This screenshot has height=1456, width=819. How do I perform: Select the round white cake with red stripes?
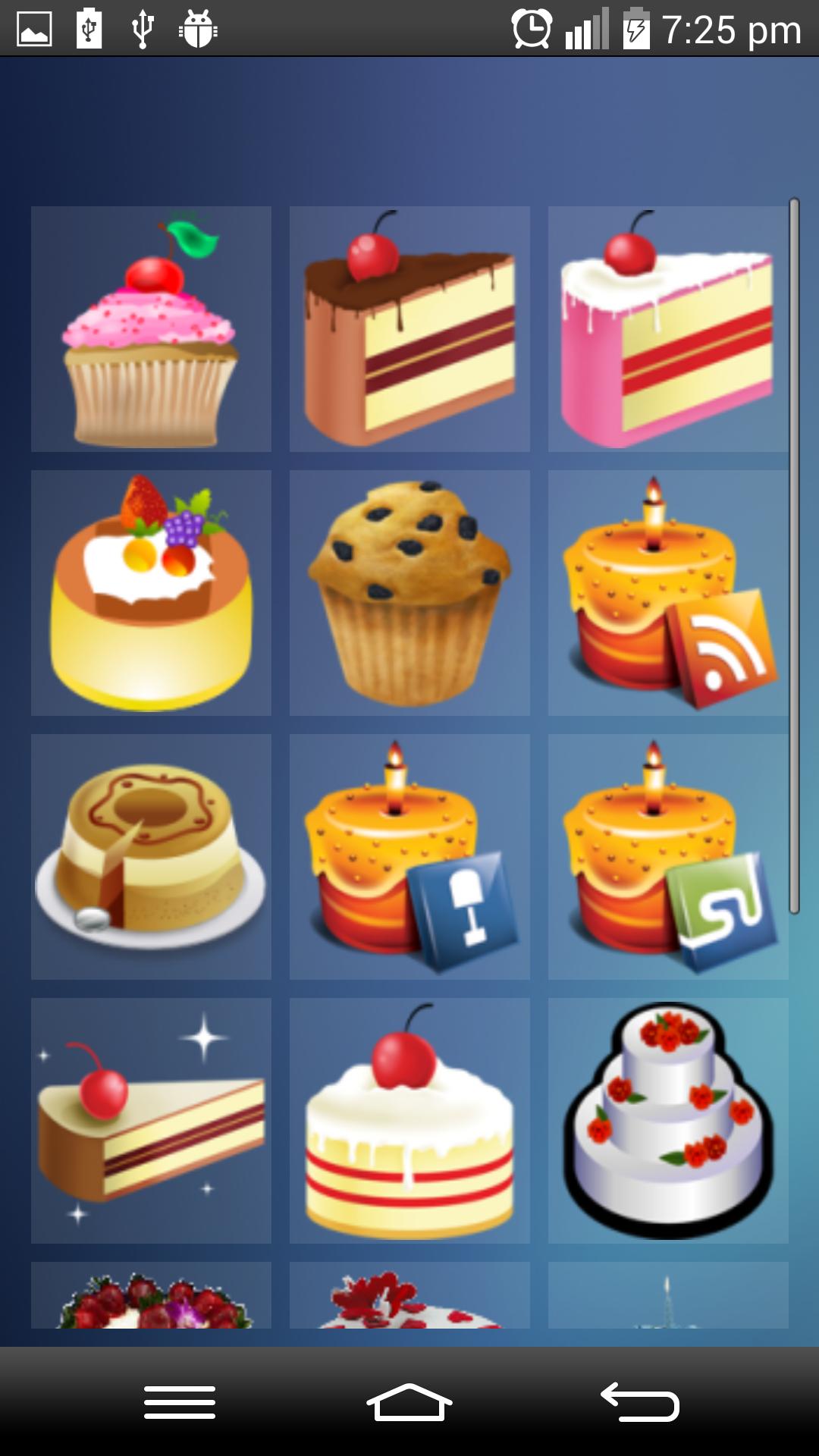(409, 1121)
